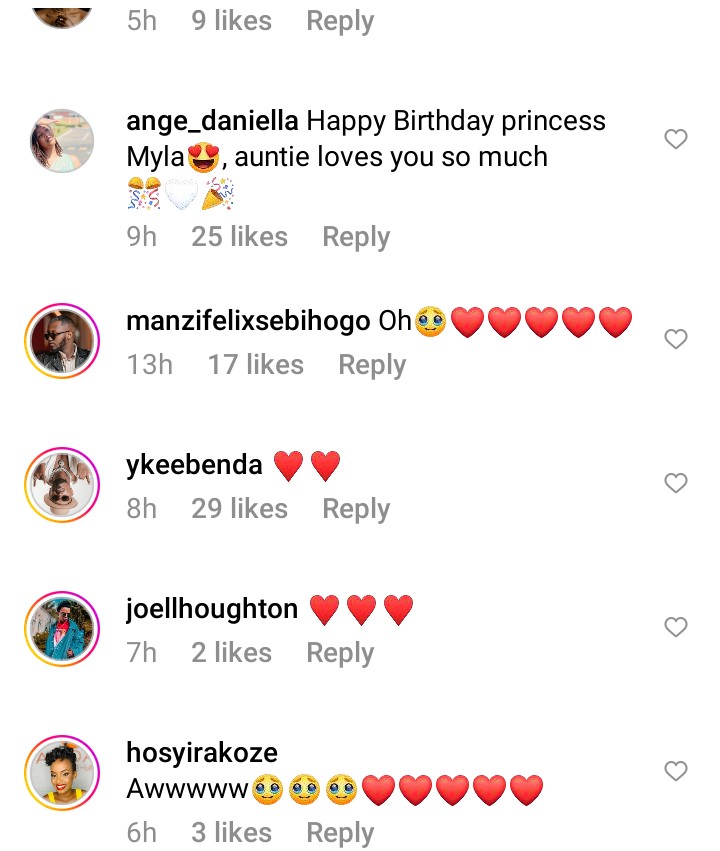Visit the ange_daniella username link

pyautogui.click(x=212, y=121)
